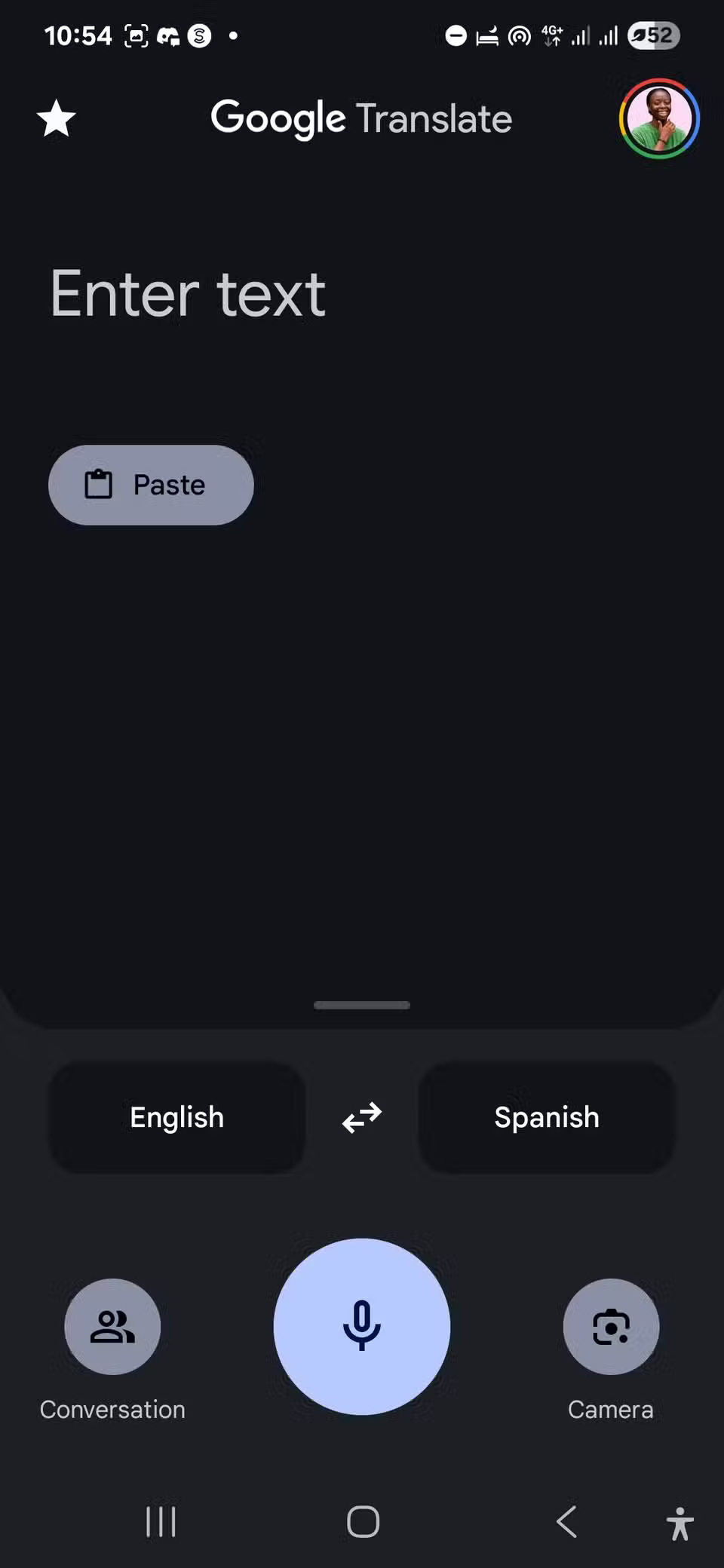The image size is (724, 1568).
Task: Paste clipboard text for translation
Action: coord(151,485)
